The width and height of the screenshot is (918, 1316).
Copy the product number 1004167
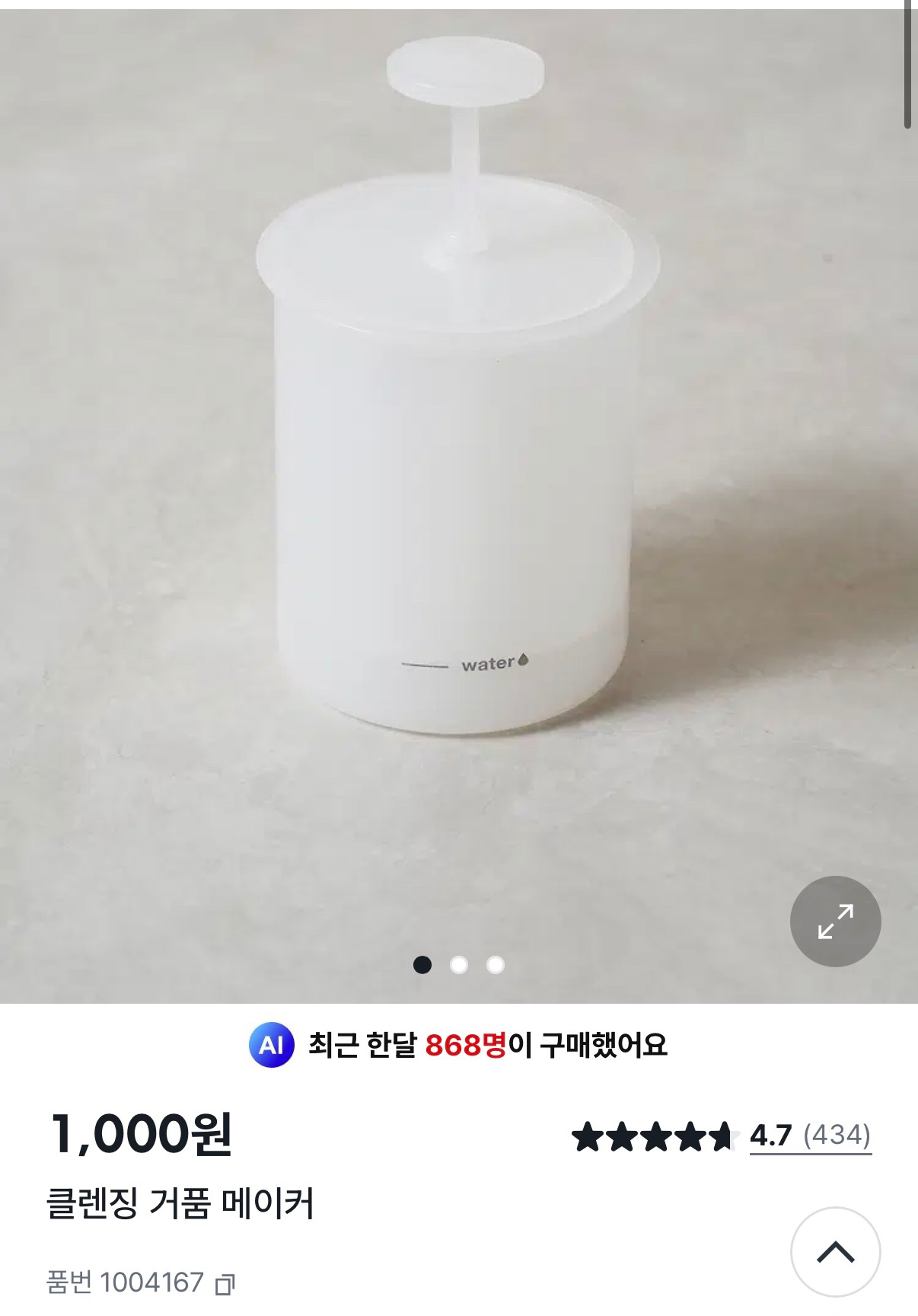click(x=225, y=1284)
